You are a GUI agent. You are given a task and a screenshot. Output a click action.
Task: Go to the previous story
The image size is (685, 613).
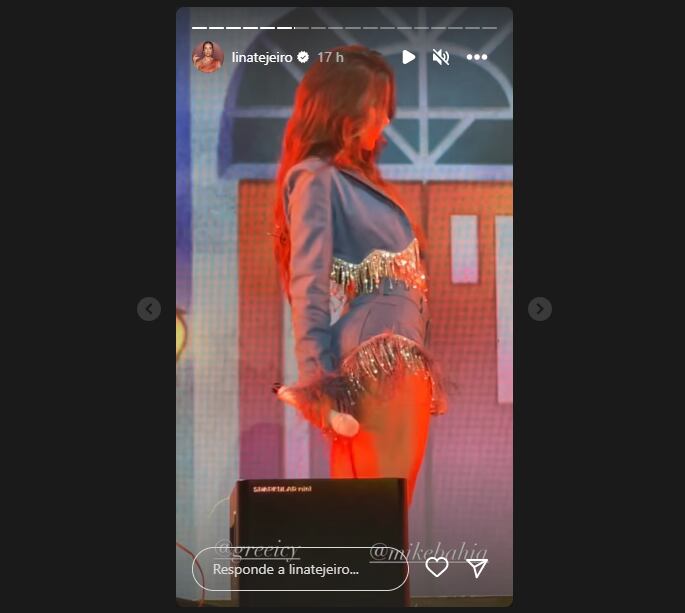(x=149, y=309)
